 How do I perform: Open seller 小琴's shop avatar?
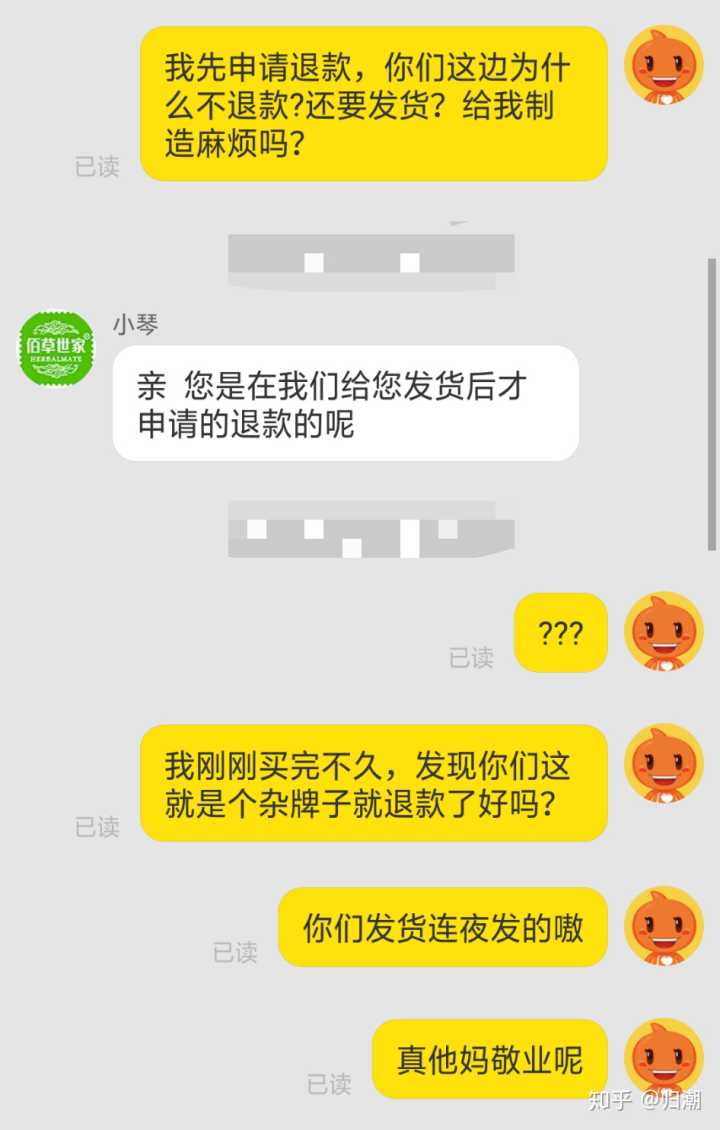click(x=58, y=348)
